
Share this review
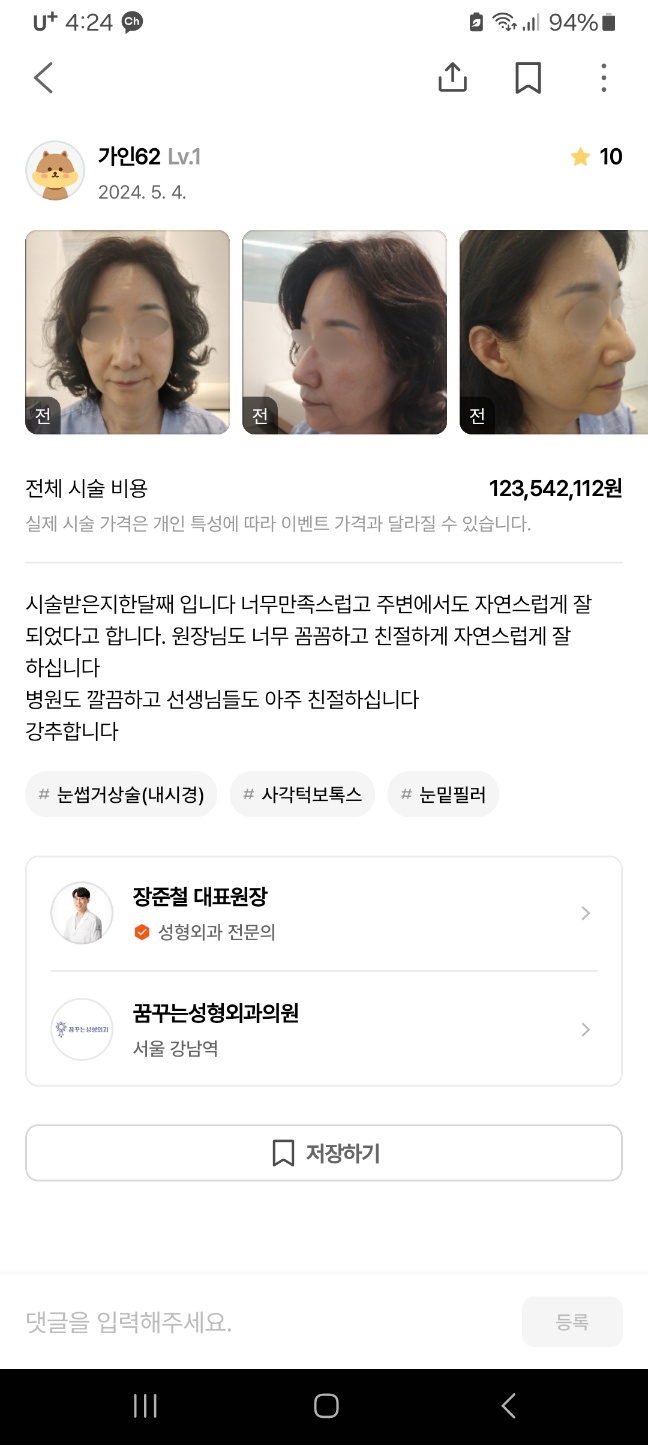pyautogui.click(x=453, y=78)
